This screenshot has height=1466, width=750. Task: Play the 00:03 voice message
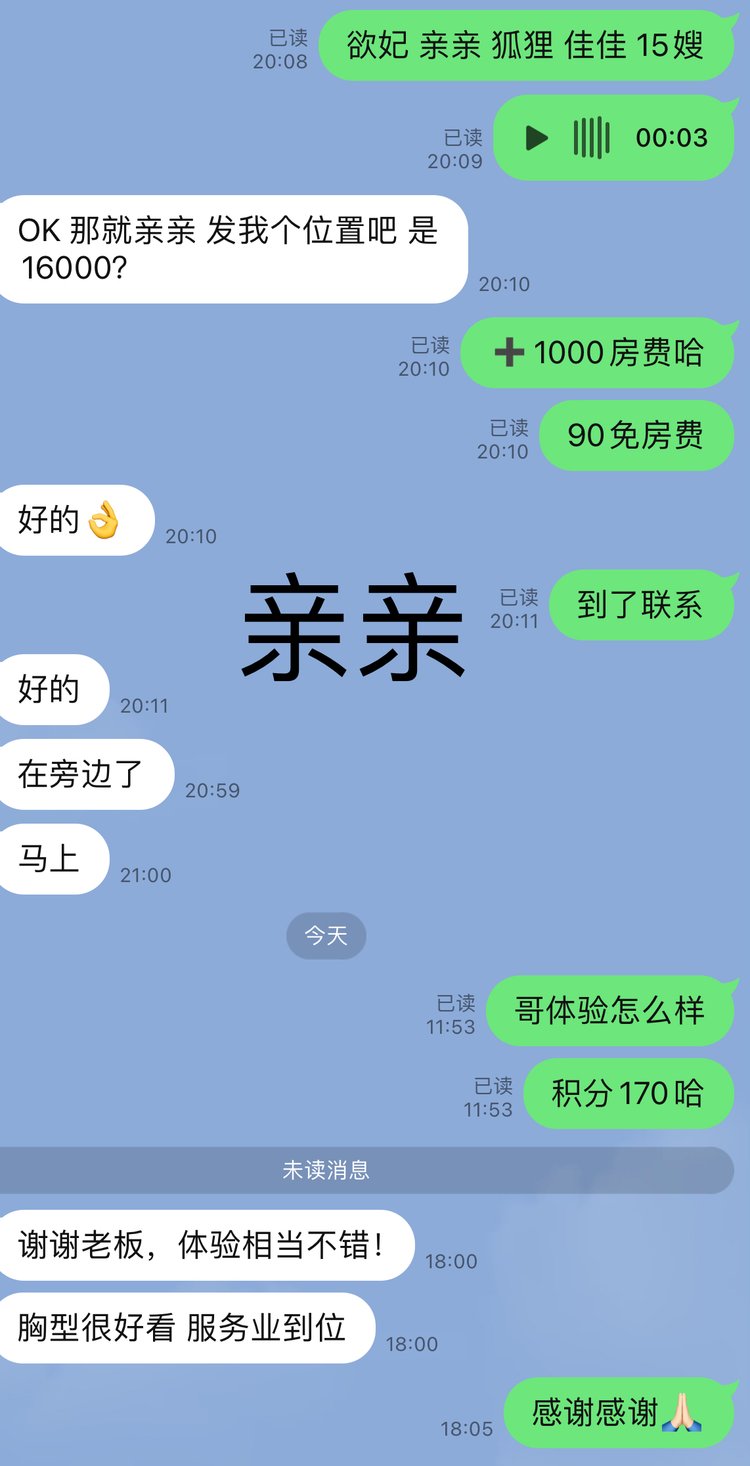click(537, 138)
